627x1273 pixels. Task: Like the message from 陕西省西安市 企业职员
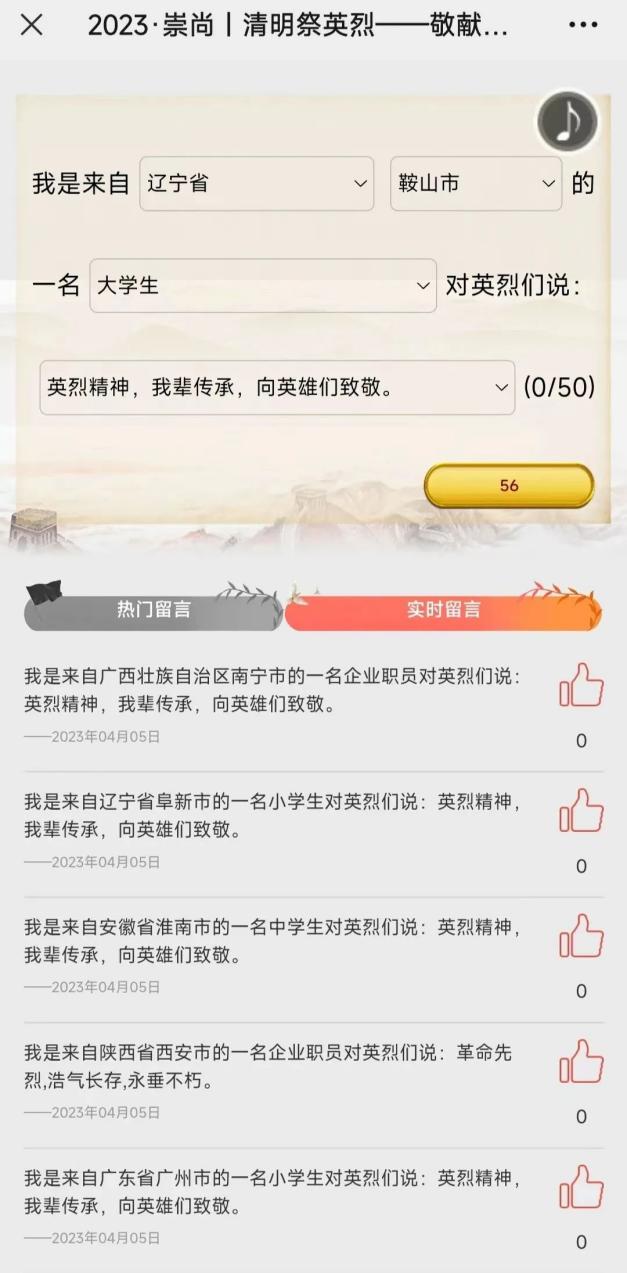click(x=581, y=1062)
